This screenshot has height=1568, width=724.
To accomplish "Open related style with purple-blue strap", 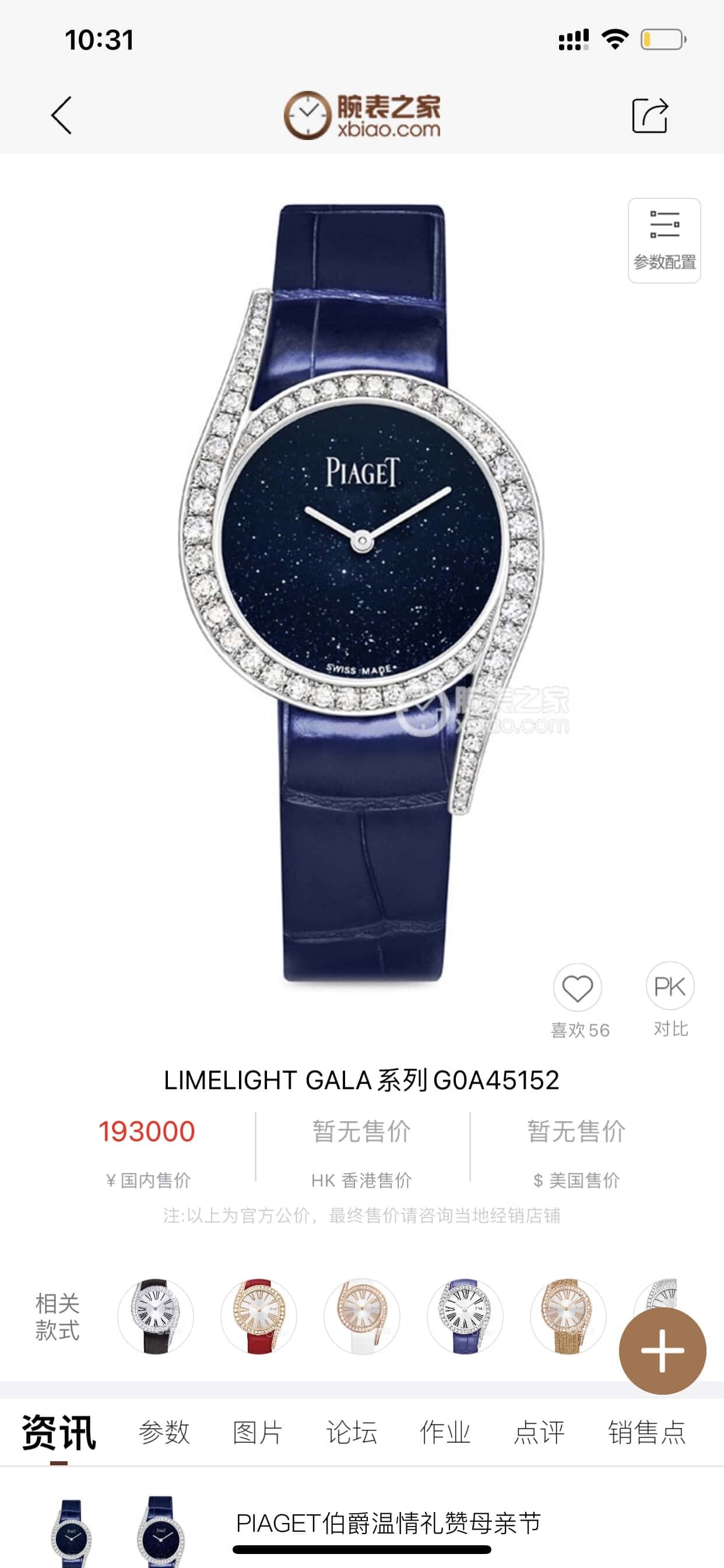I will pos(465,1317).
